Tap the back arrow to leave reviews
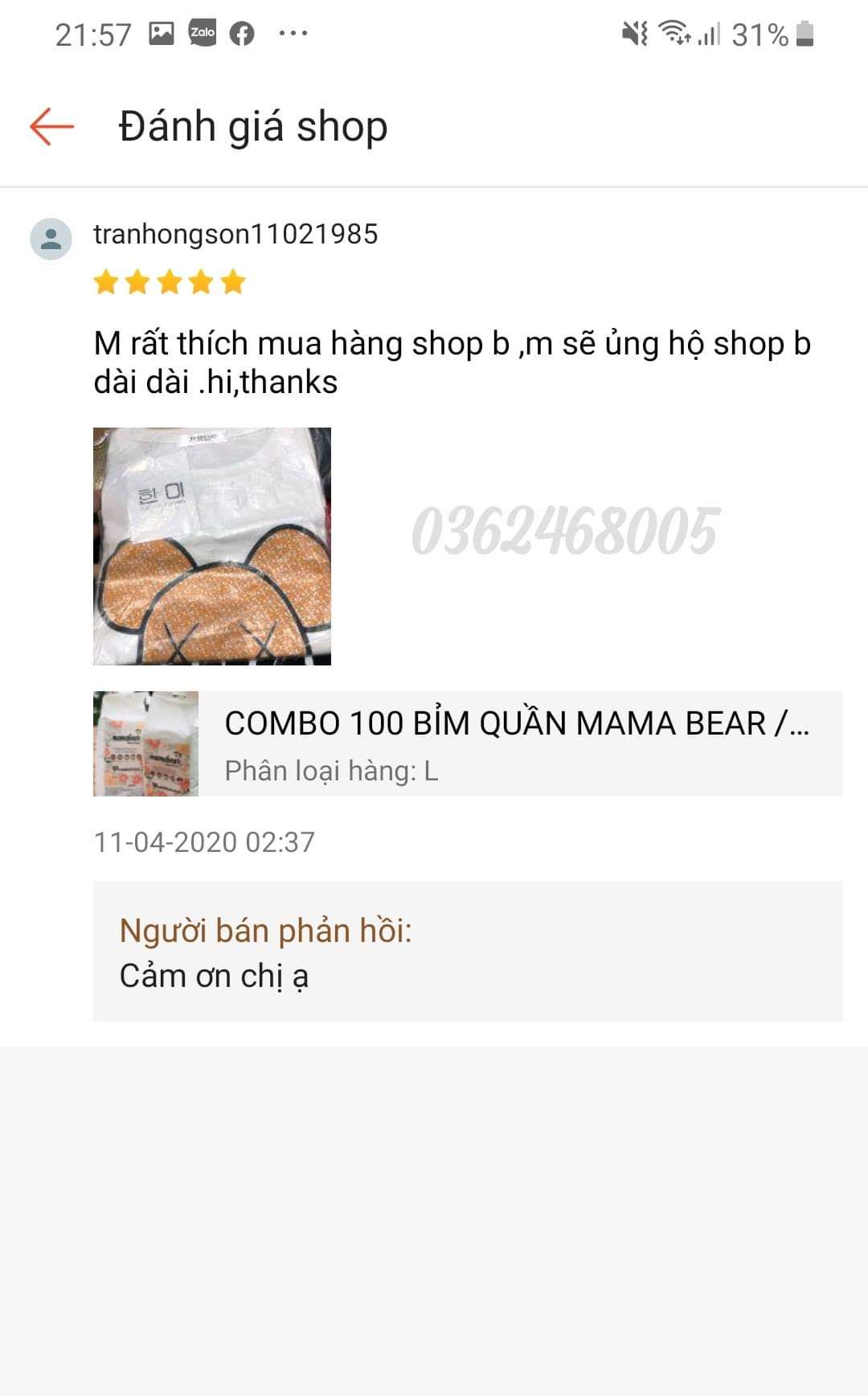Image resolution: width=868 pixels, height=1396 pixels. pyautogui.click(x=51, y=125)
